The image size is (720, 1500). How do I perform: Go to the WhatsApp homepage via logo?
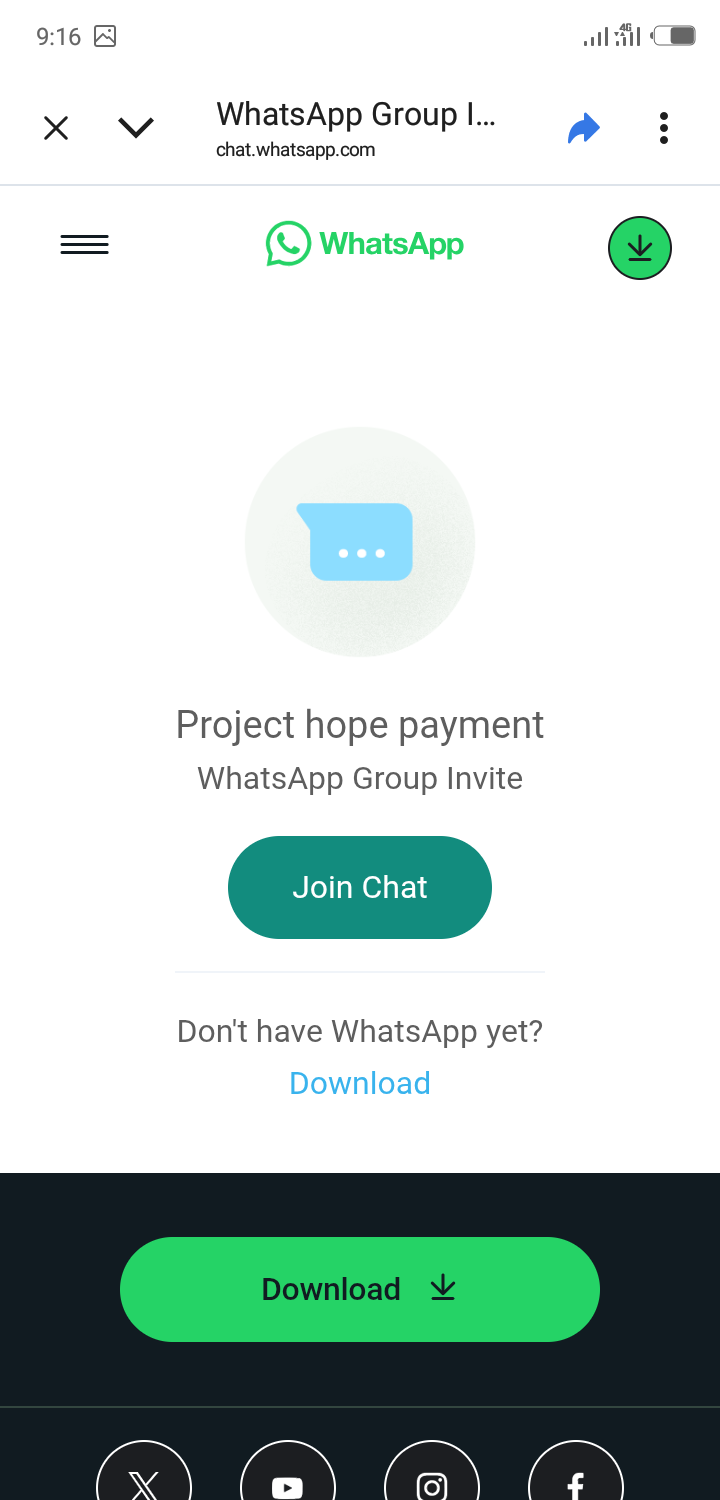[365, 244]
